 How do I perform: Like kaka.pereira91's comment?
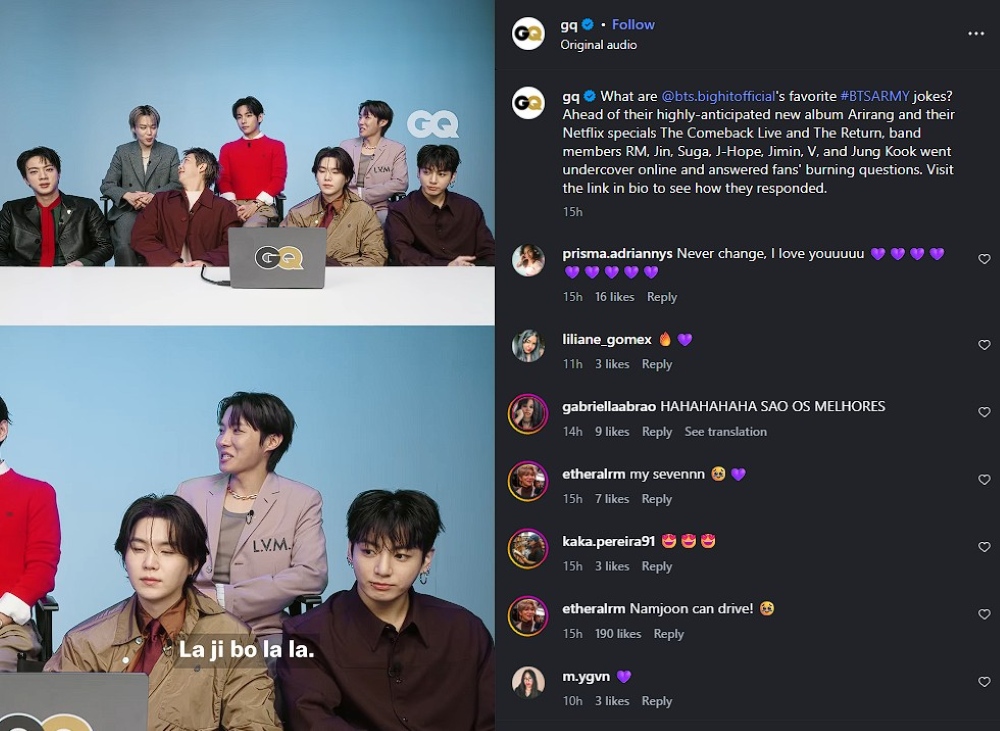point(984,547)
